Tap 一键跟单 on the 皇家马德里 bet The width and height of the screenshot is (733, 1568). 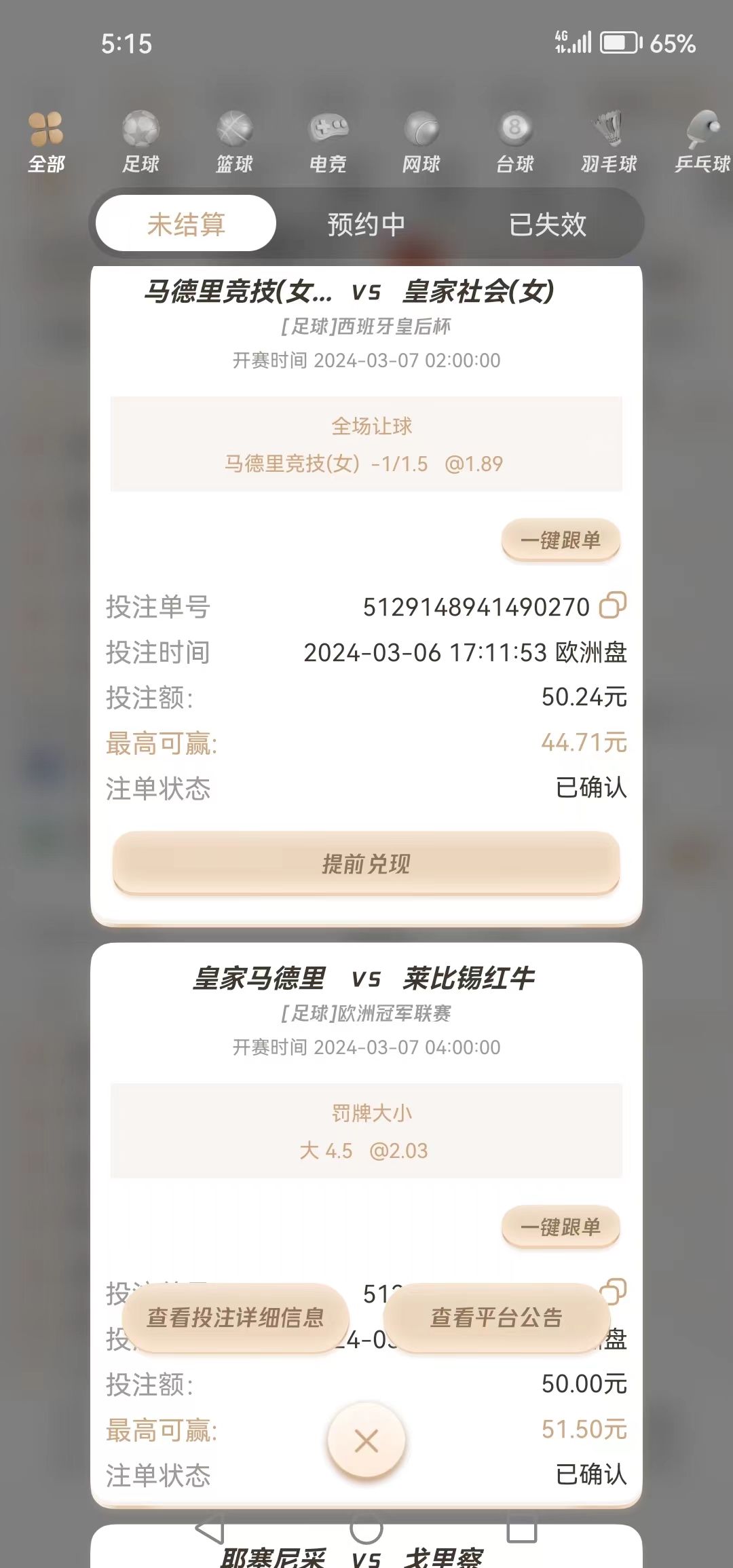click(x=561, y=1227)
